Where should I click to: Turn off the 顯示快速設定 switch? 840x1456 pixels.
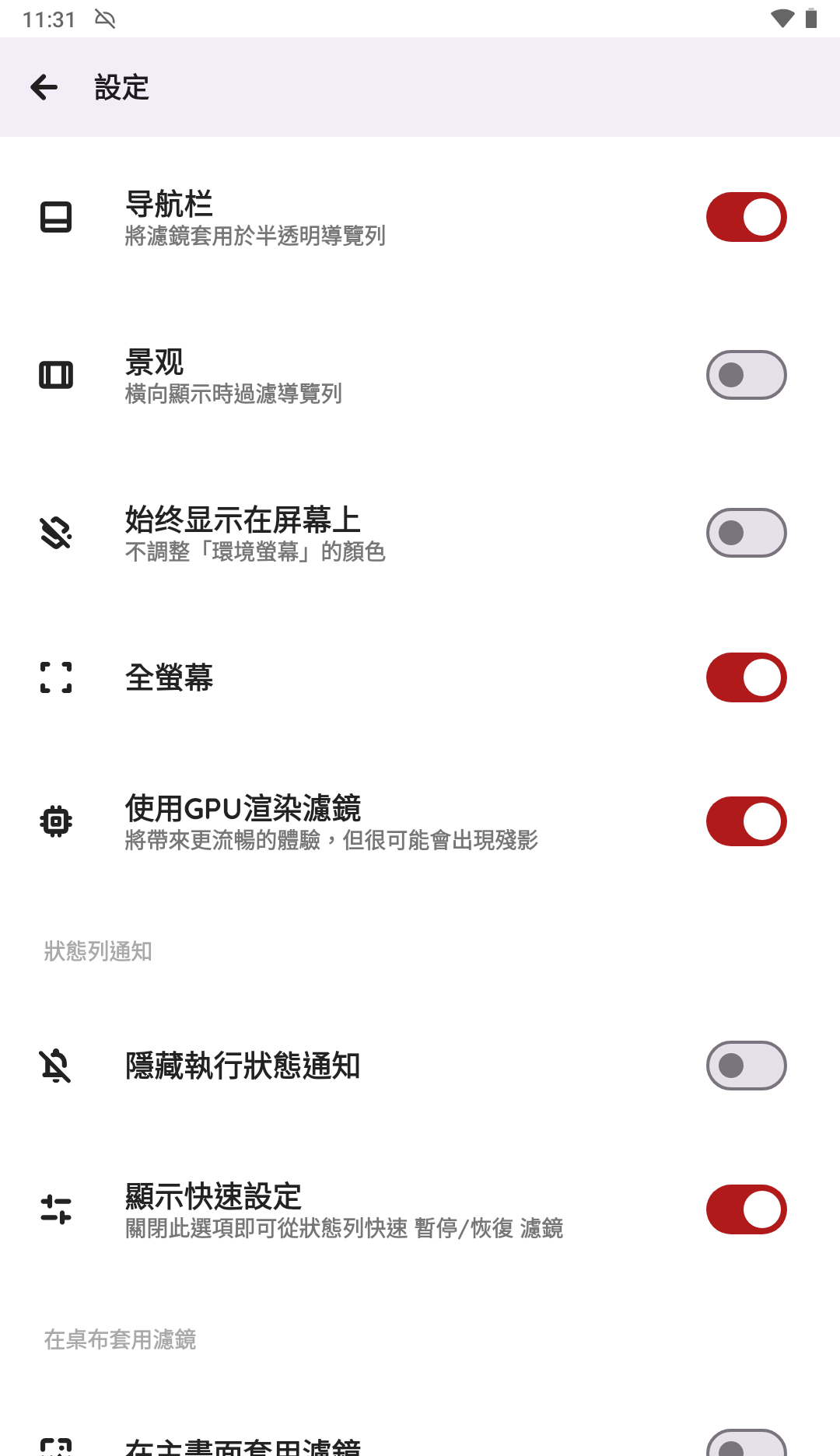[x=744, y=1209]
